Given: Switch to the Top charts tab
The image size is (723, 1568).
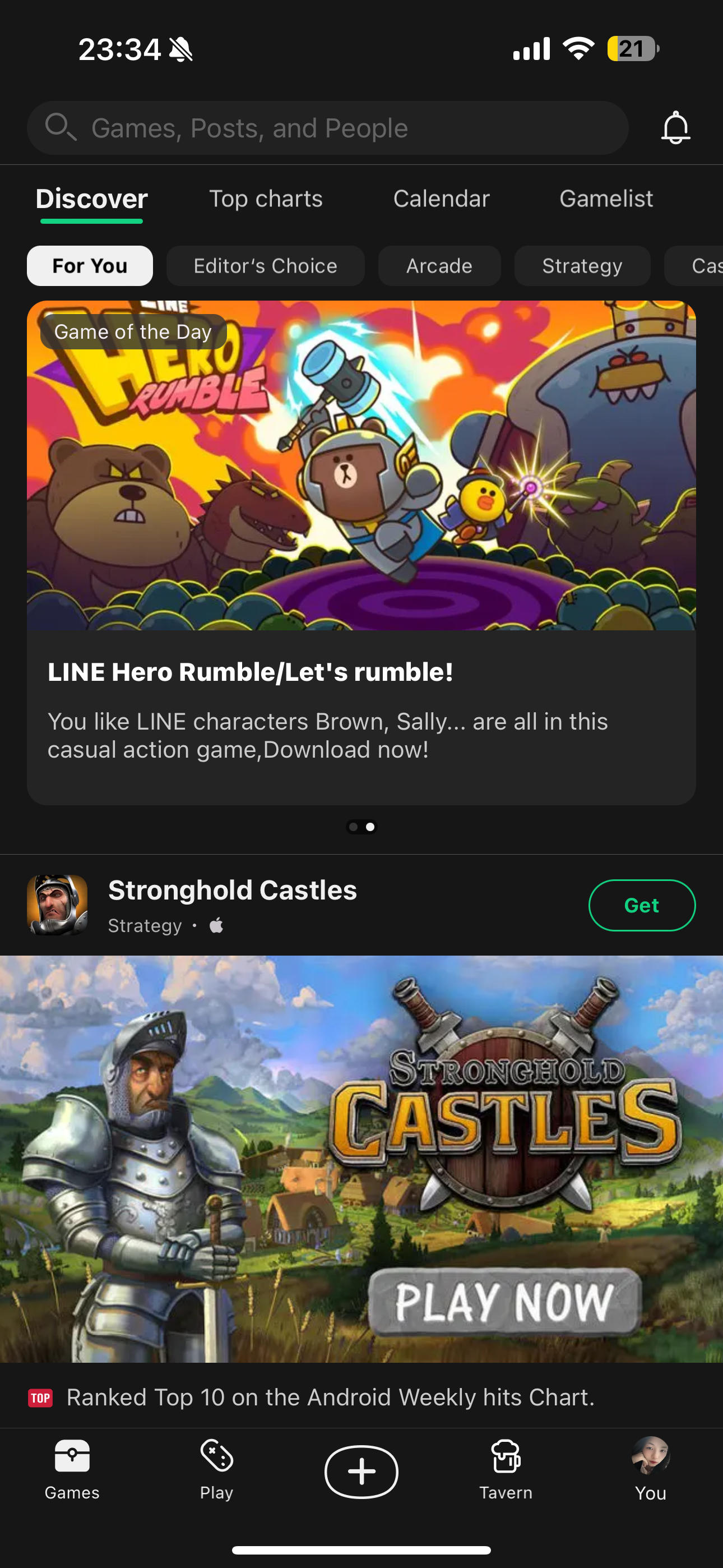Looking at the screenshot, I should 266,199.
